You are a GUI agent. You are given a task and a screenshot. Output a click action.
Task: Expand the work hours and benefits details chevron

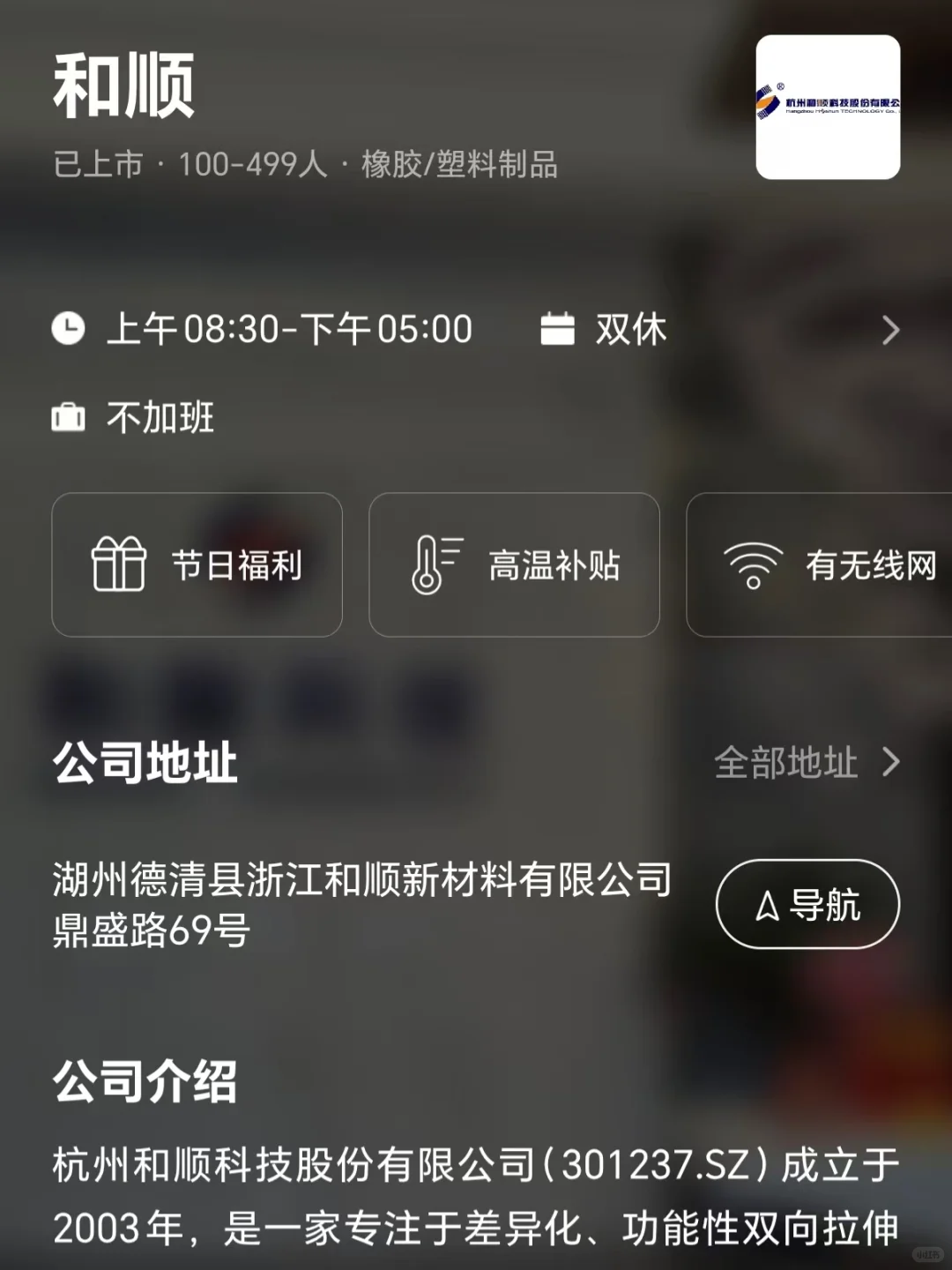(x=890, y=330)
